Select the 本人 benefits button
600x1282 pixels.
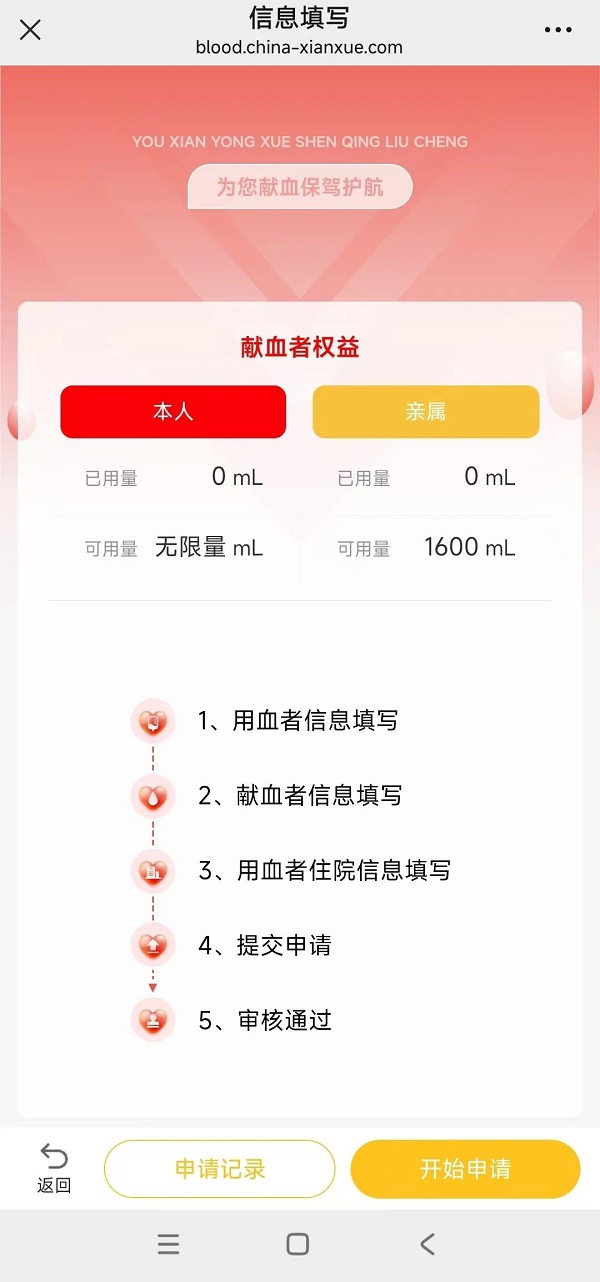[173, 412]
